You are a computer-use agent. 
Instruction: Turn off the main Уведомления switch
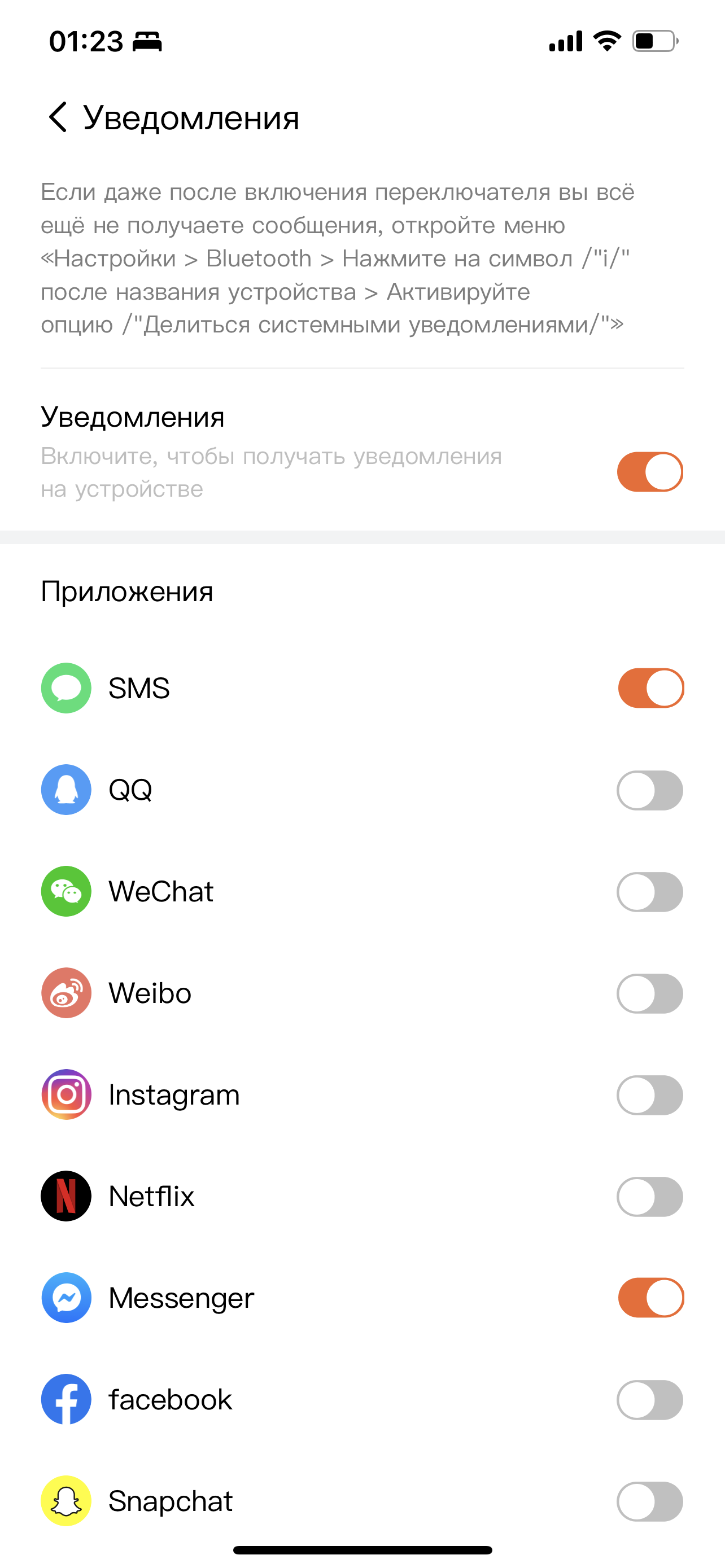[x=649, y=472]
